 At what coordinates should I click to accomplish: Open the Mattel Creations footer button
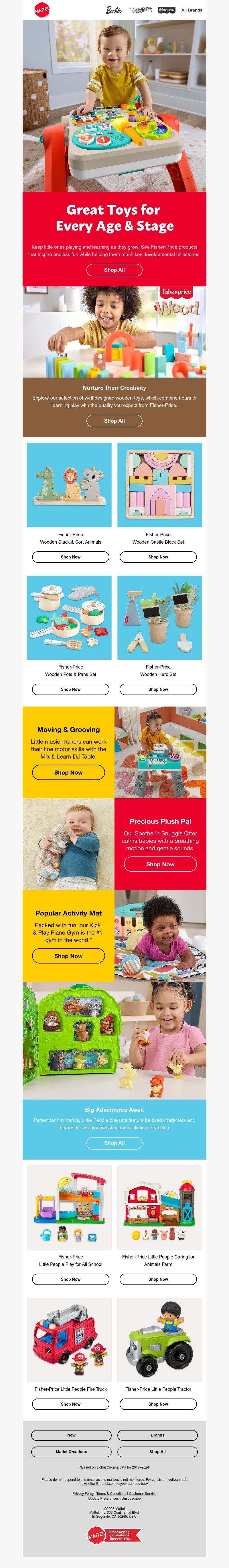pos(71,1451)
